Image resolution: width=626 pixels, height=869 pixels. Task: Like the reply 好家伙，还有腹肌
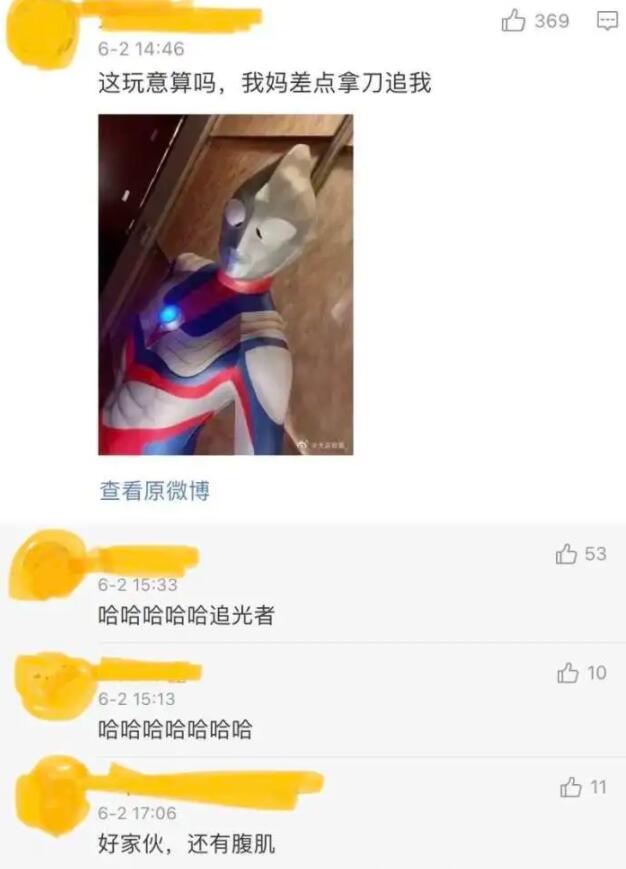[x=570, y=788]
